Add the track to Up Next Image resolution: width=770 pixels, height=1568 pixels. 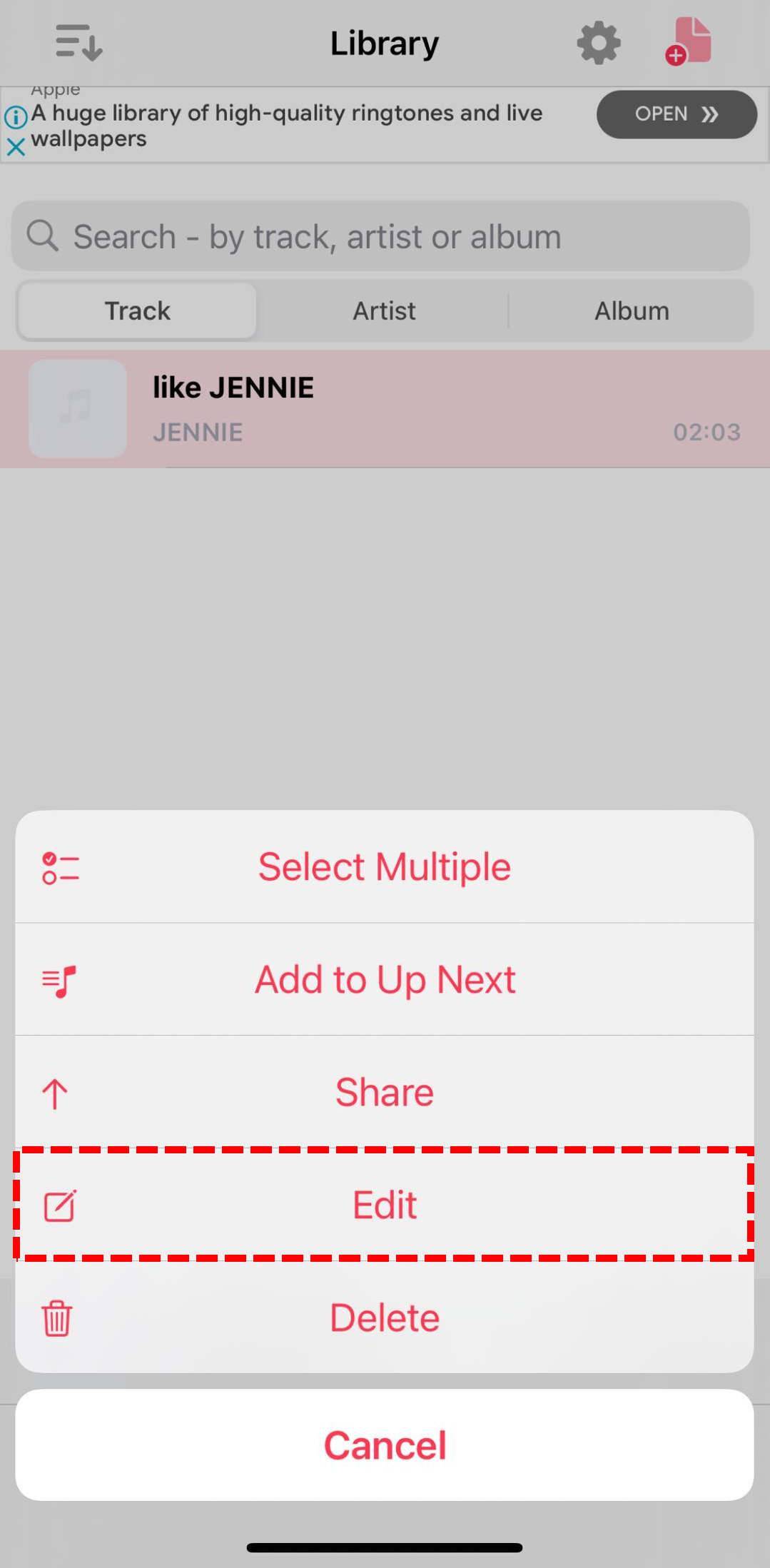[x=384, y=979]
